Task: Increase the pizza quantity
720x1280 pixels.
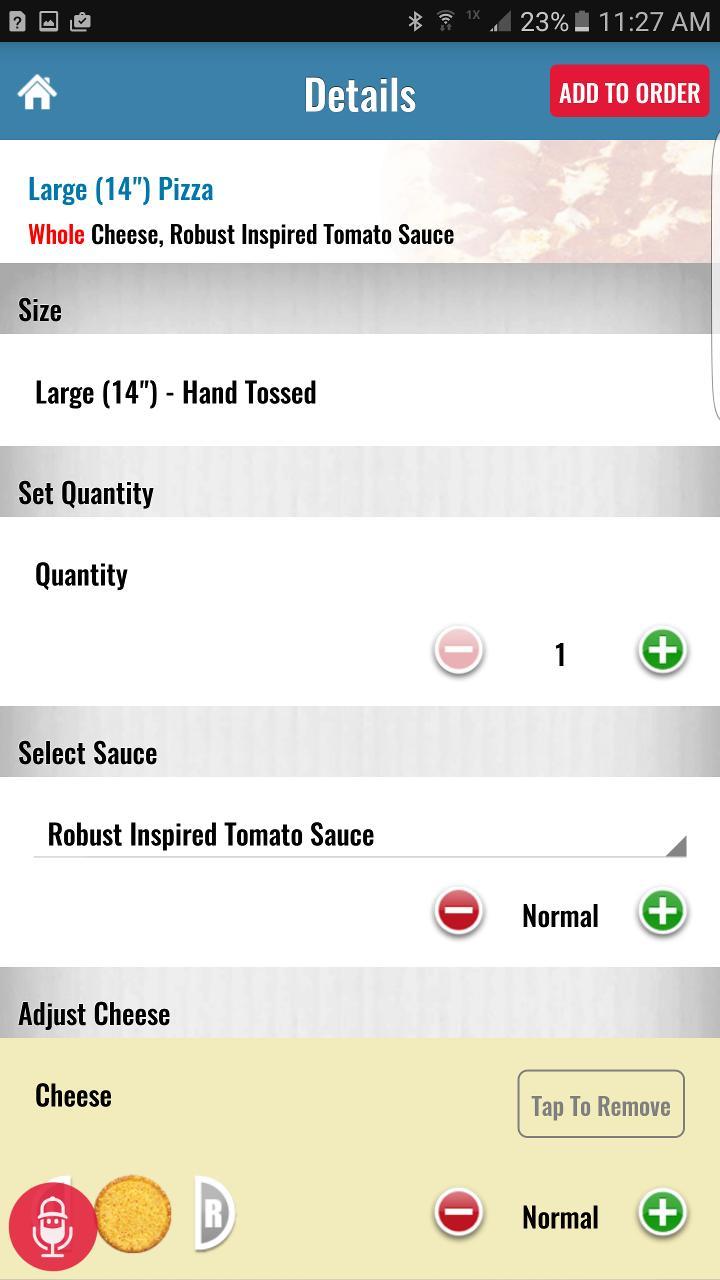Action: coord(662,651)
